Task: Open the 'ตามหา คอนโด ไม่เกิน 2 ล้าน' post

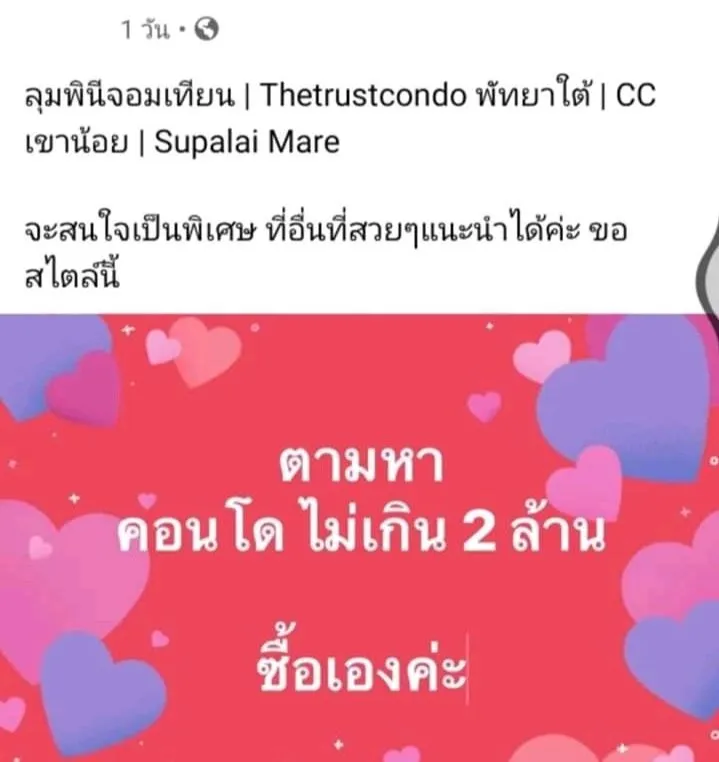Action: coord(360,538)
